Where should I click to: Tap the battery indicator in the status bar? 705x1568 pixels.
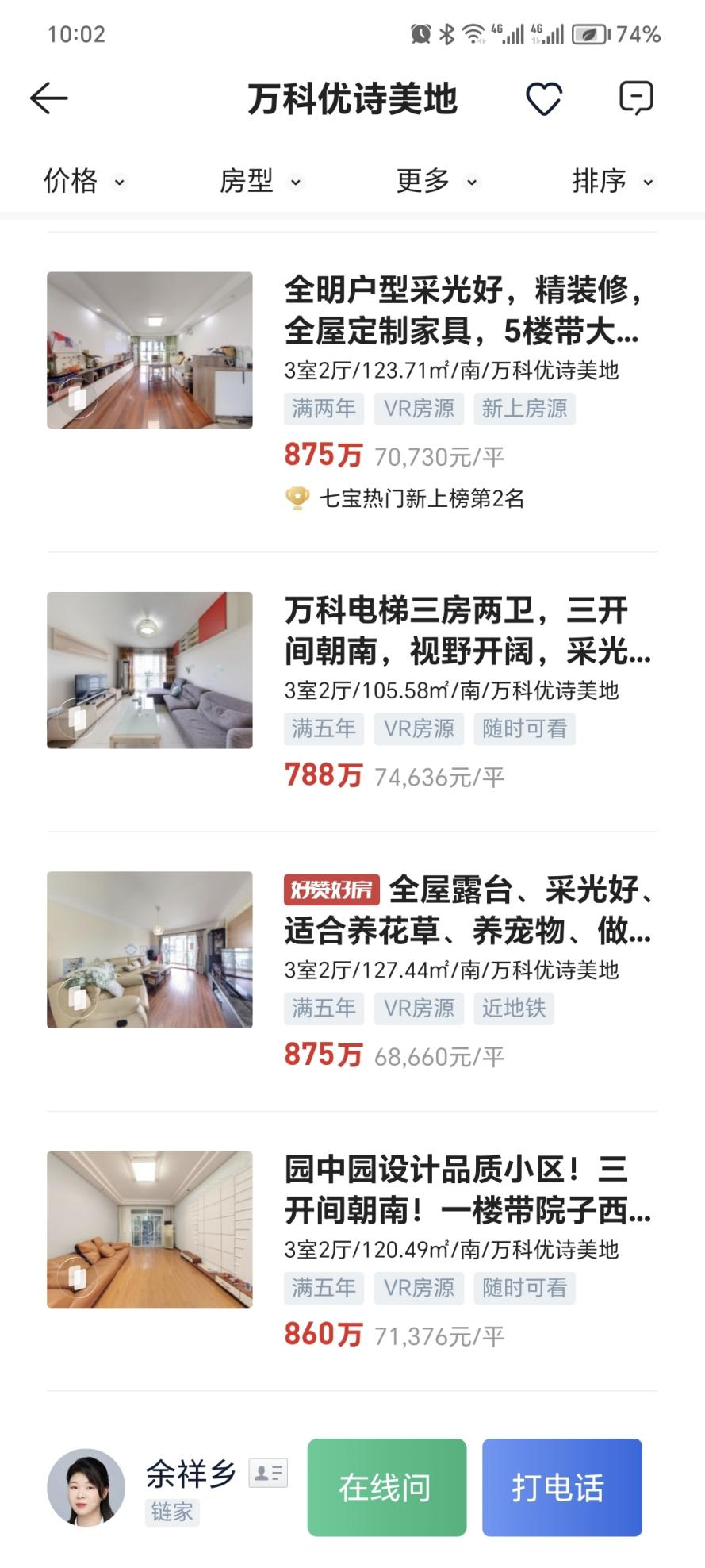point(587,34)
